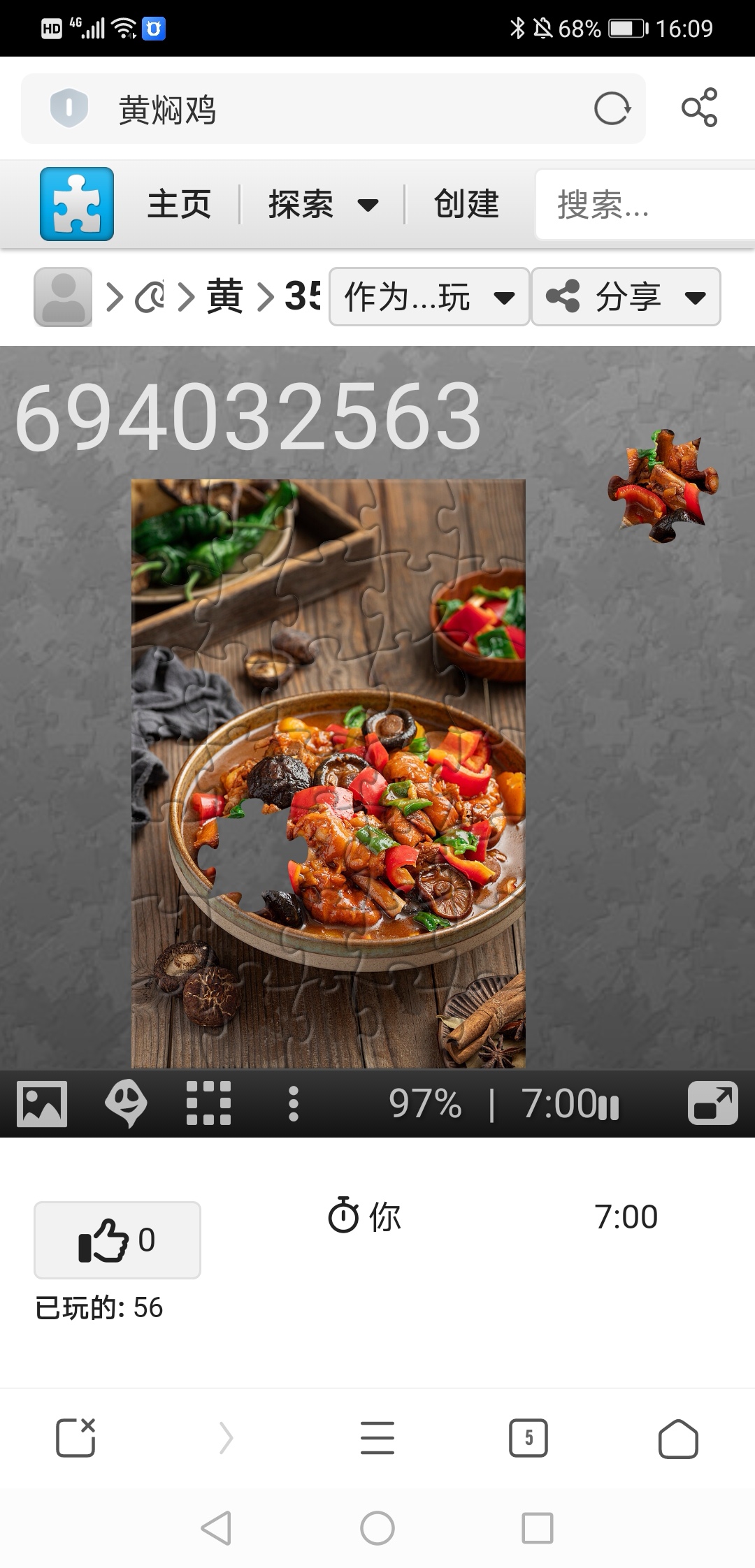Expand the 作为...玩 dropdown
Screen dimensions: 755x1568
(429, 297)
